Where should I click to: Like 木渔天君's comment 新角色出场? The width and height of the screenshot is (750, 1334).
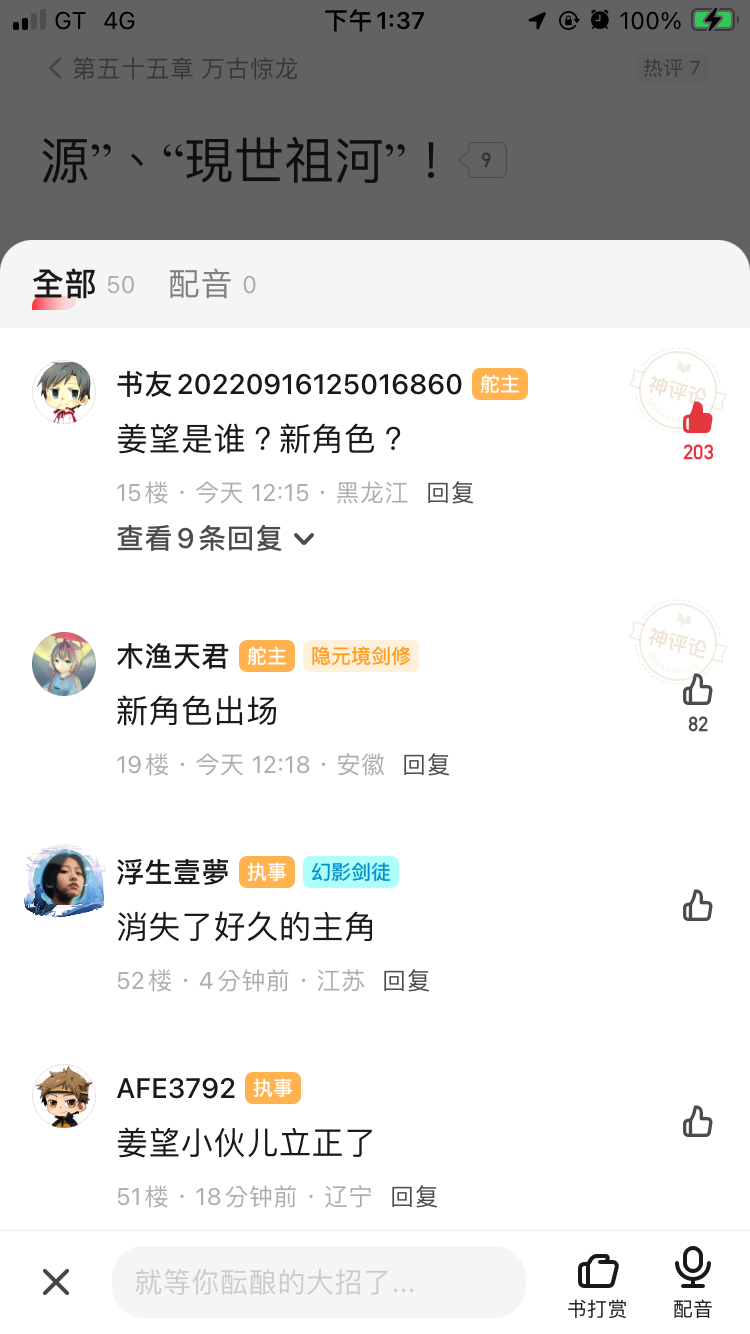pos(698,690)
